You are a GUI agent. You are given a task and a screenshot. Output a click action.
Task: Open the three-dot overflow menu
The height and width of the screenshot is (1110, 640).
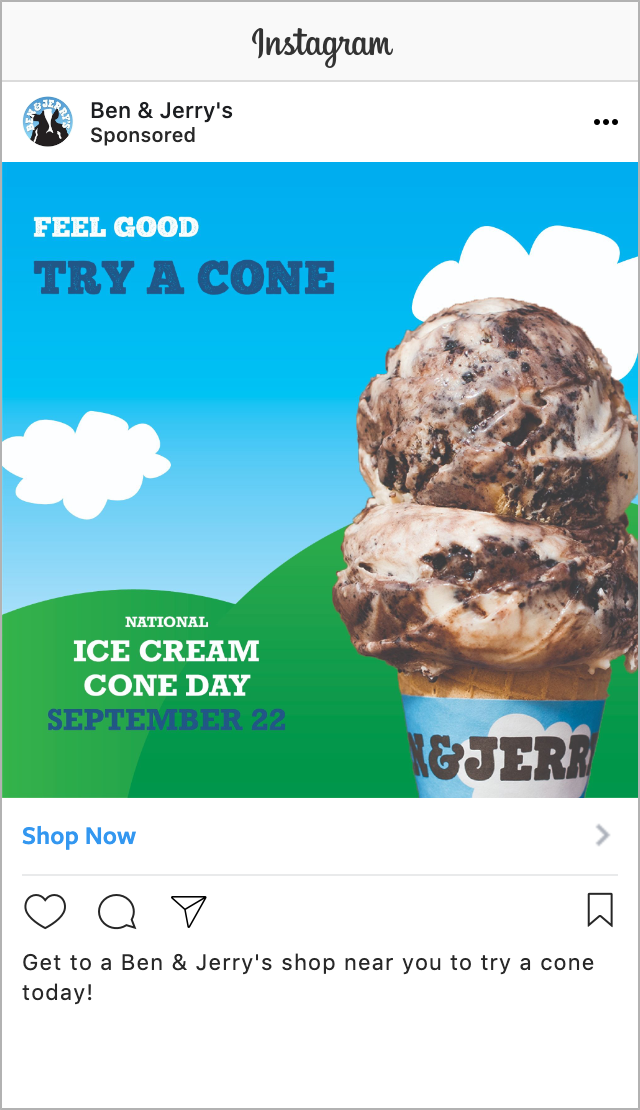click(605, 122)
